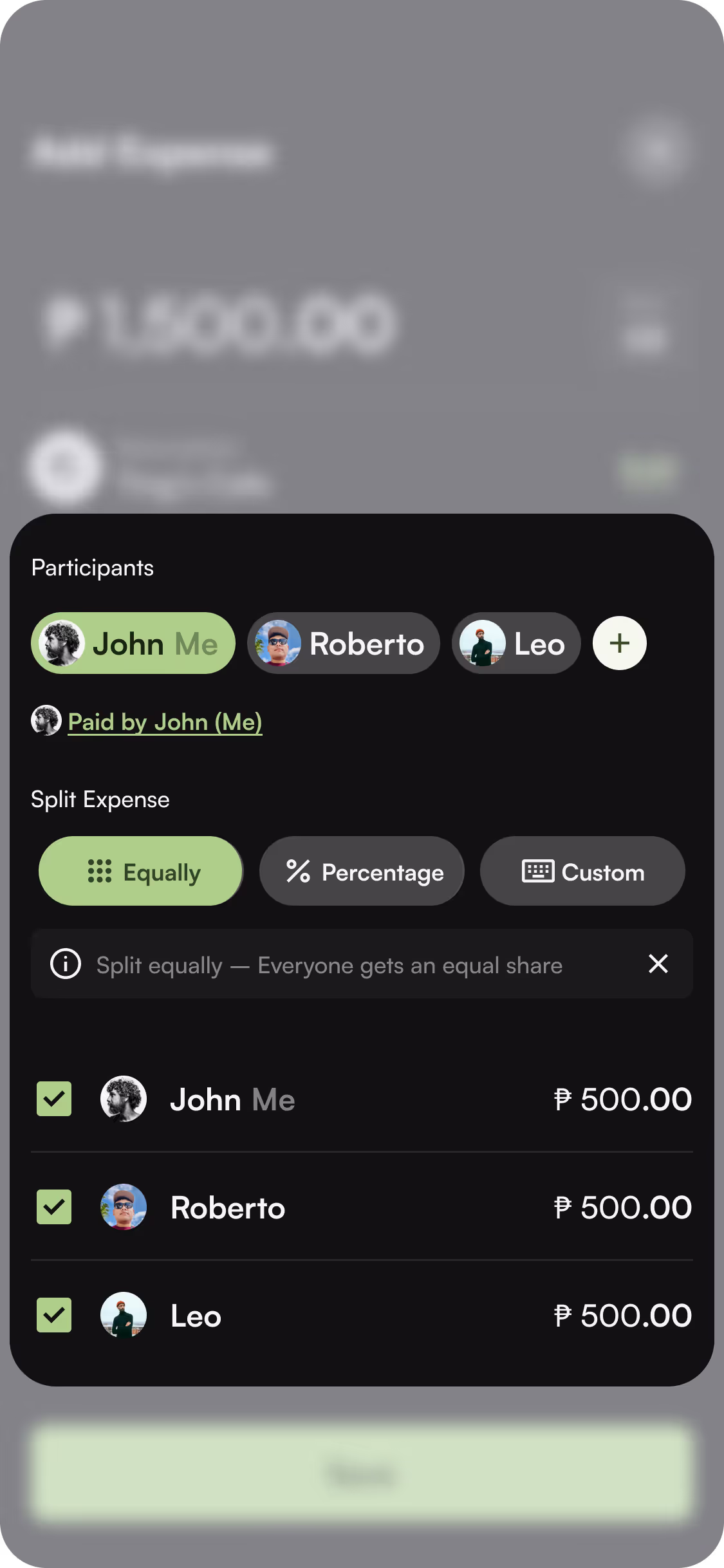
Task: Uncheck Roberto in the split list
Action: [x=54, y=1207]
